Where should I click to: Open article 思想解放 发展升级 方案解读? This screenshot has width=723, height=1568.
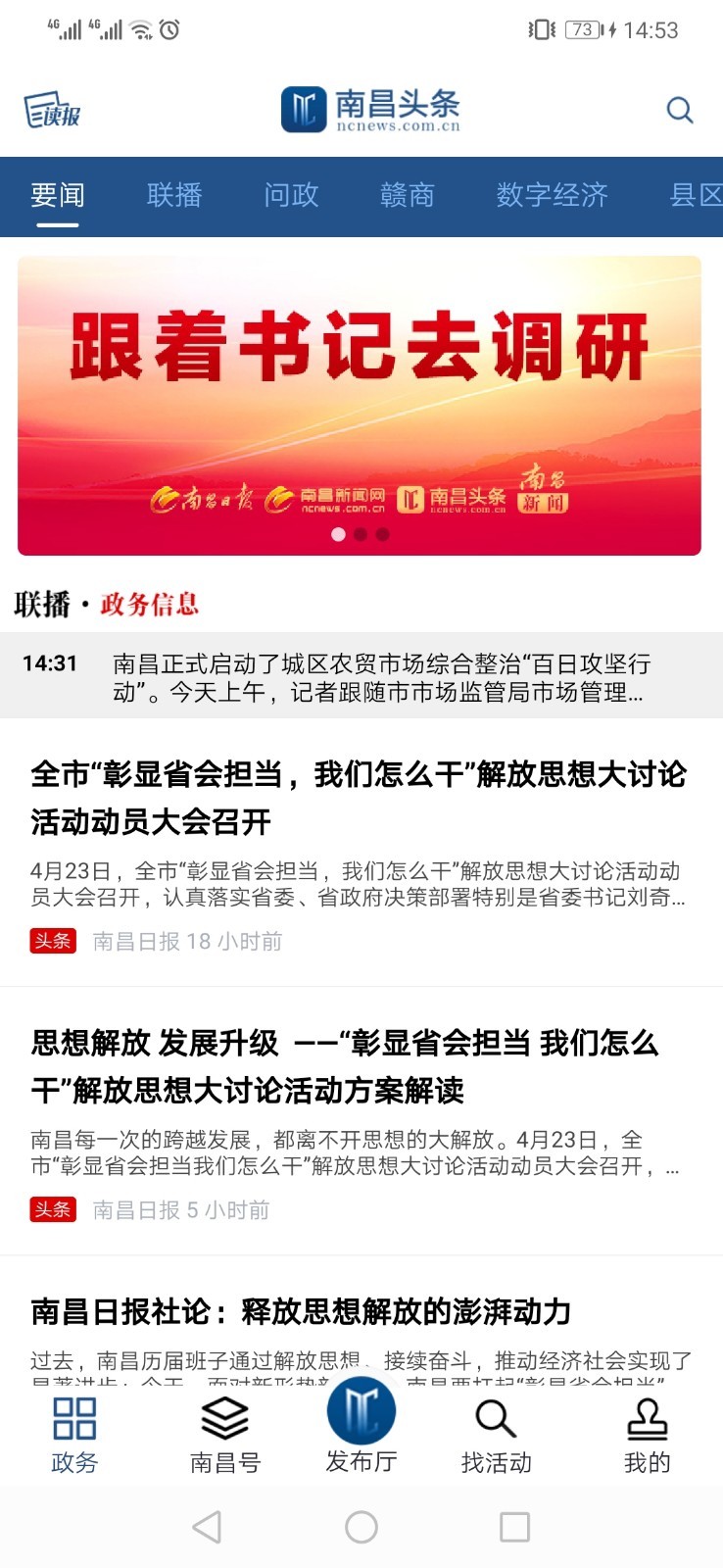pos(360,1066)
